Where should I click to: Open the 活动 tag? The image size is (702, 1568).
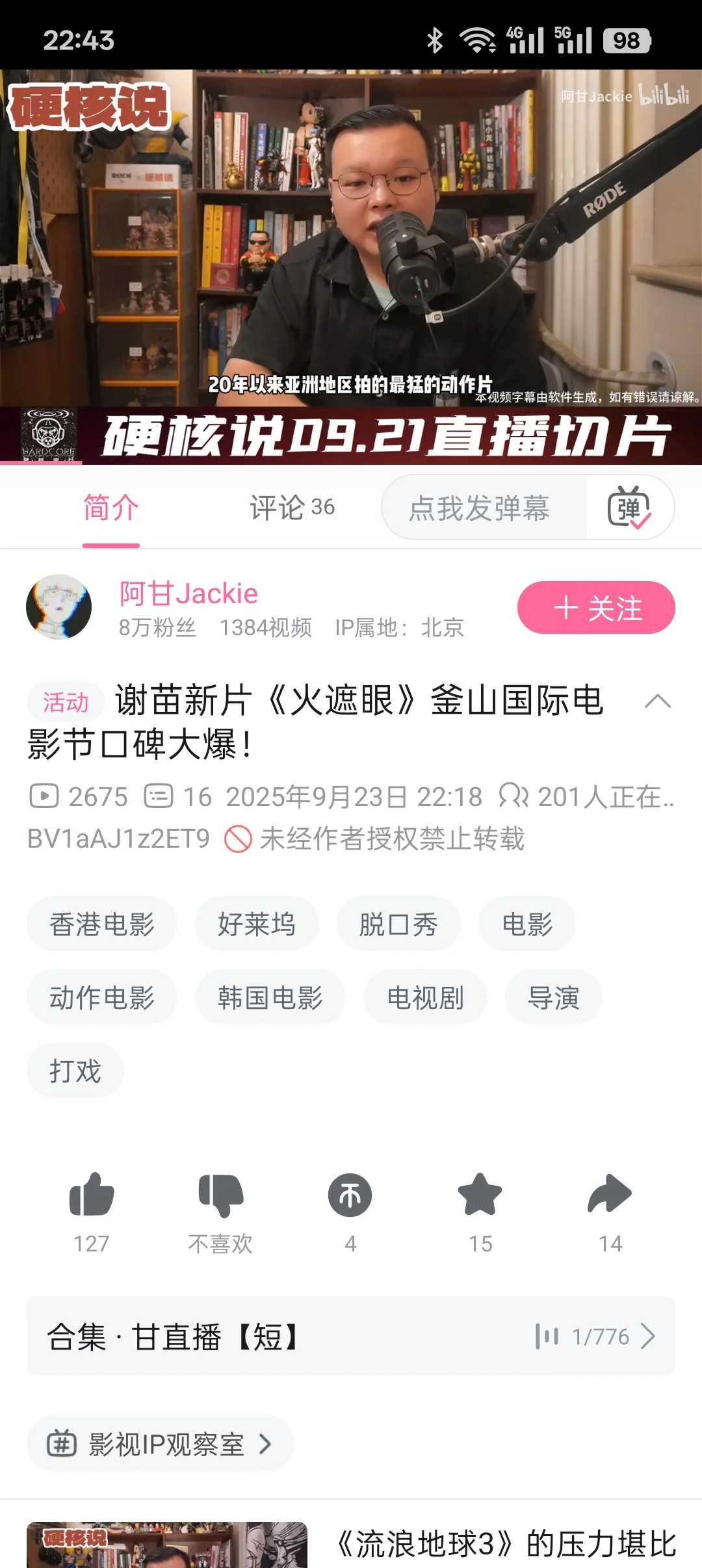[65, 702]
